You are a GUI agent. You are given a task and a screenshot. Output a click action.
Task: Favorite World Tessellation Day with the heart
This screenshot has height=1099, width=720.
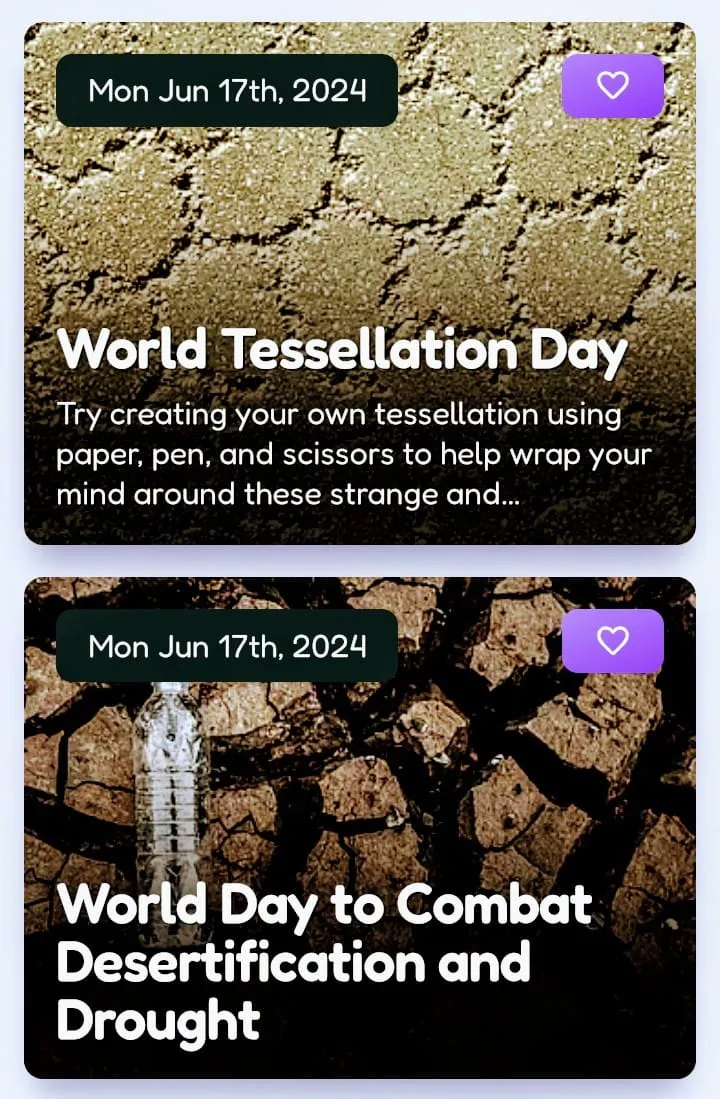coord(612,86)
